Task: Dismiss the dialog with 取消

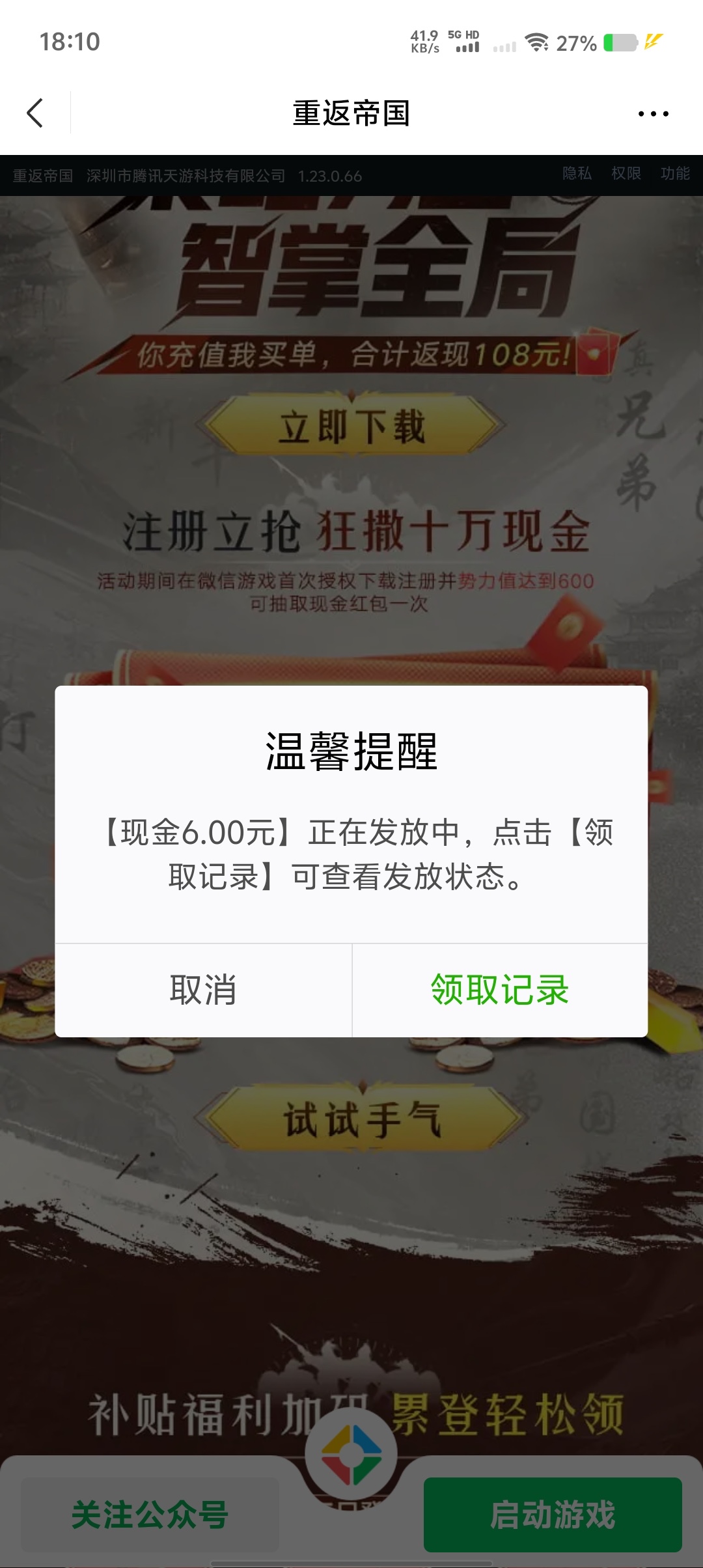Action: (203, 990)
